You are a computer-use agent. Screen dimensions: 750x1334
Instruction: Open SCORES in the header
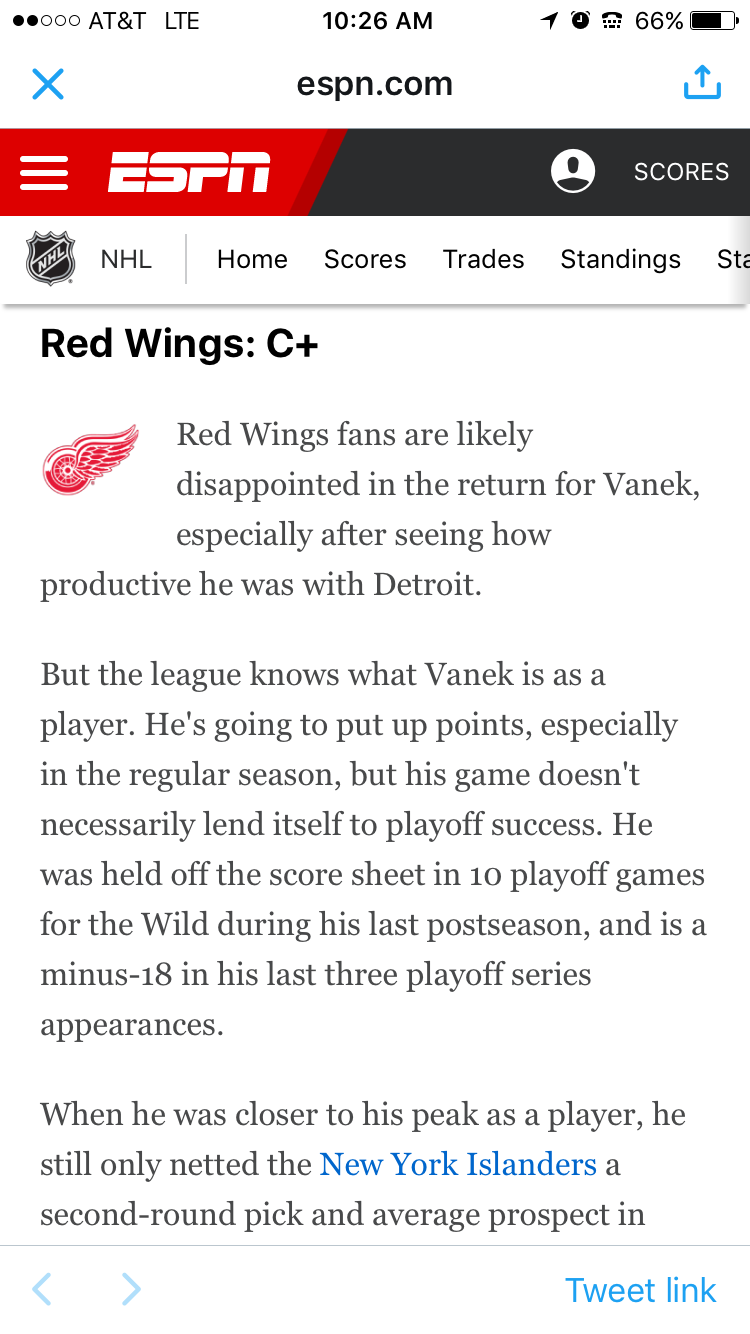tap(682, 172)
